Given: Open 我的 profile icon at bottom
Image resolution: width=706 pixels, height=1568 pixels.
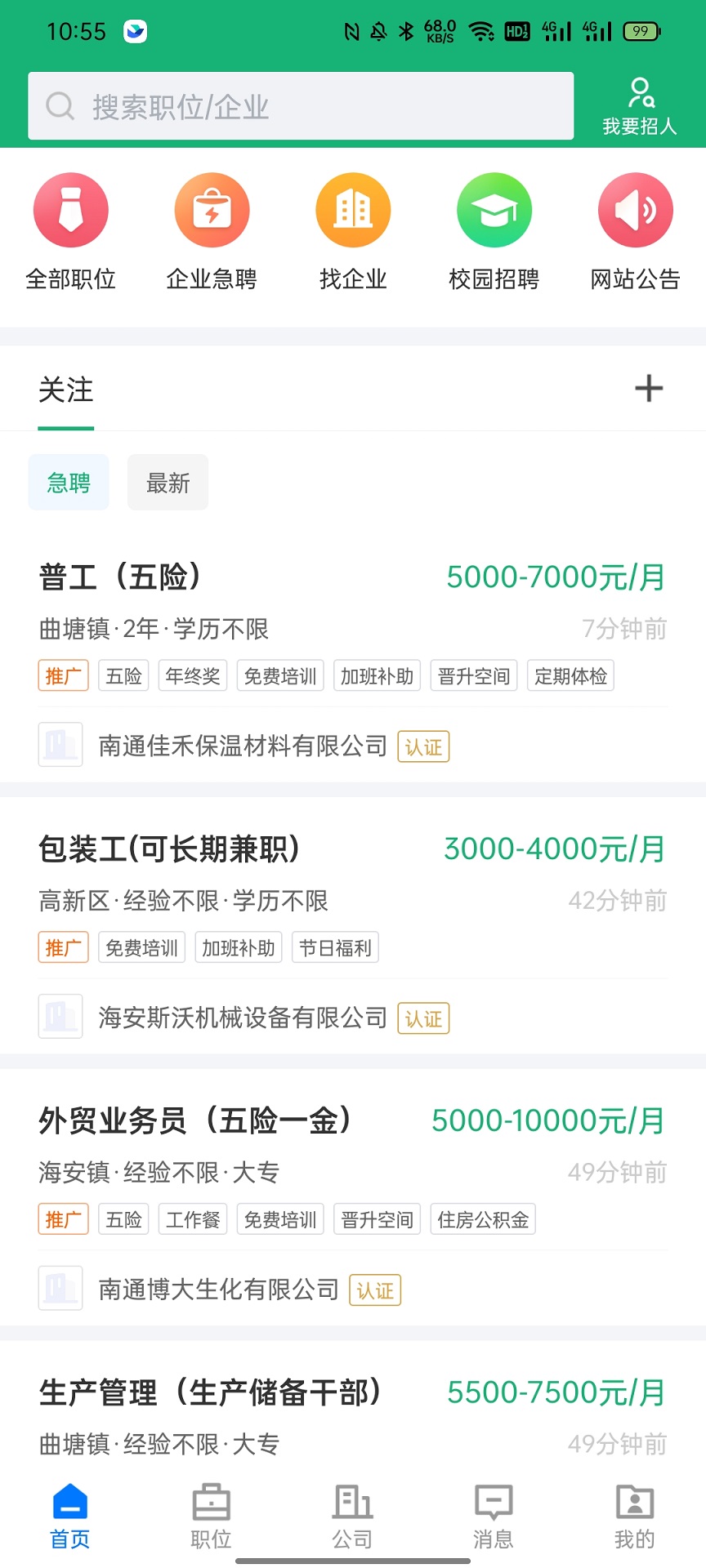Looking at the screenshot, I should click(x=634, y=1516).
